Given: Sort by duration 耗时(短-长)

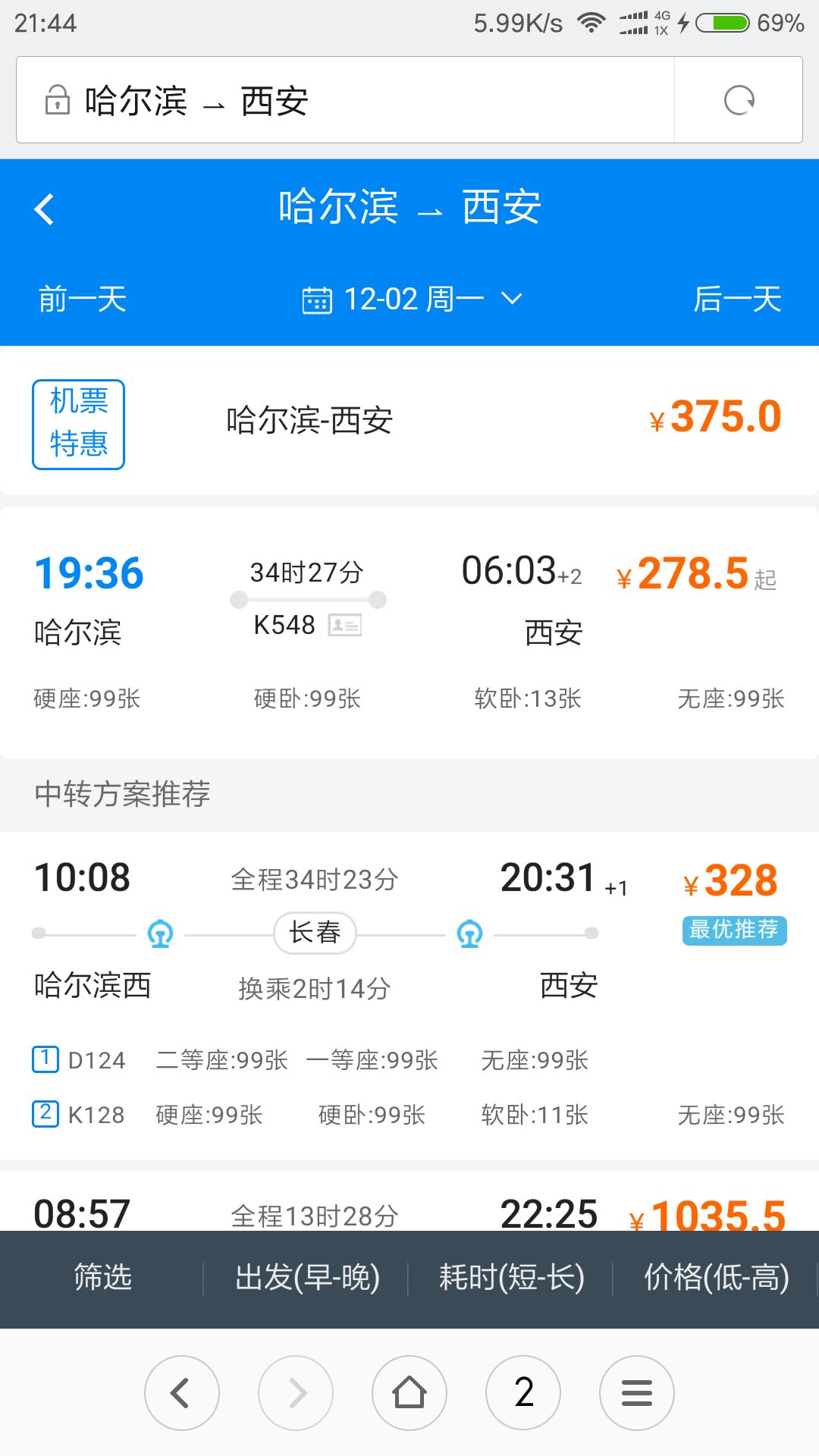Looking at the screenshot, I should pyautogui.click(x=511, y=1279).
